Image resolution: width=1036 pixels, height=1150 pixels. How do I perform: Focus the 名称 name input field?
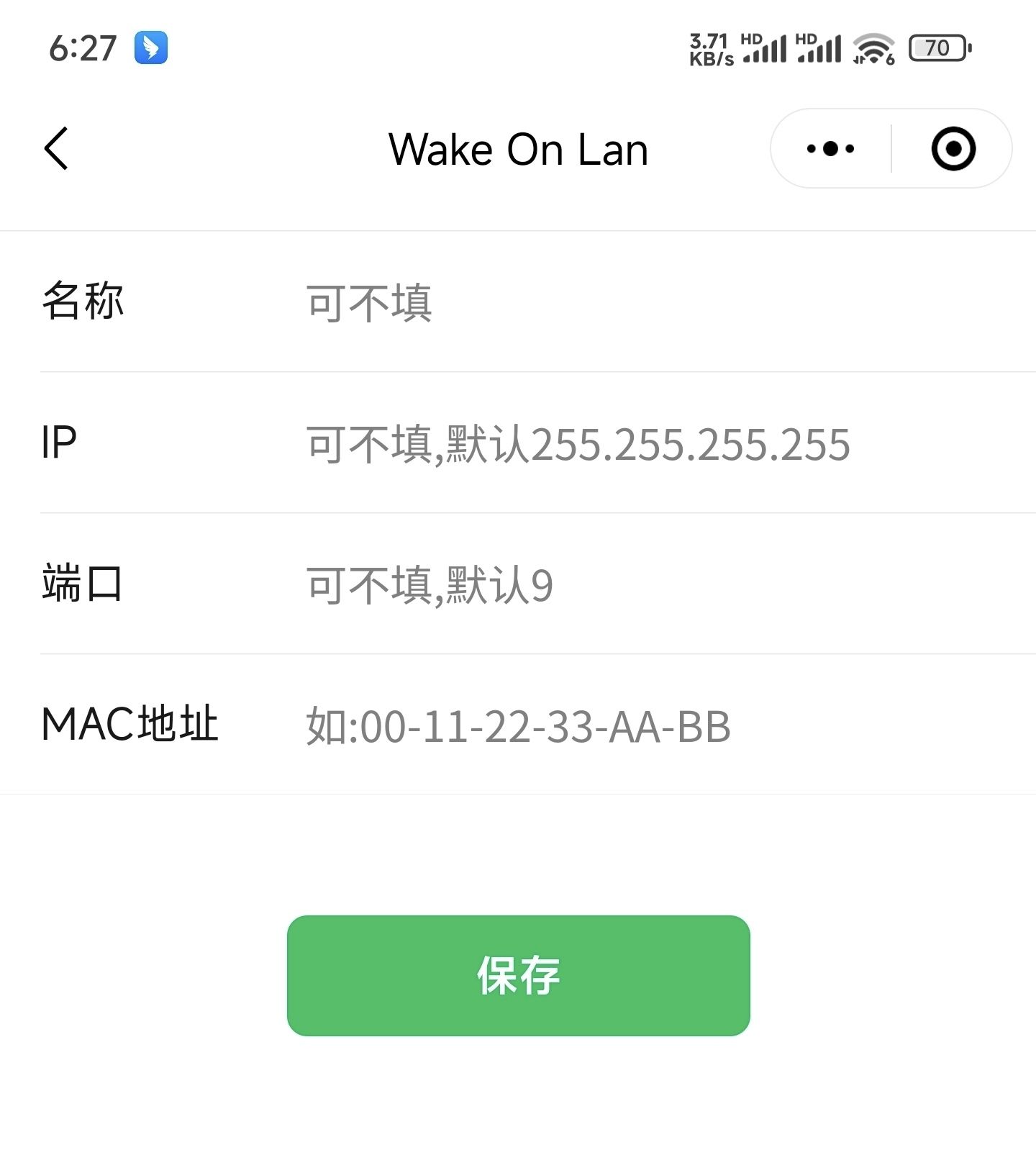647,302
